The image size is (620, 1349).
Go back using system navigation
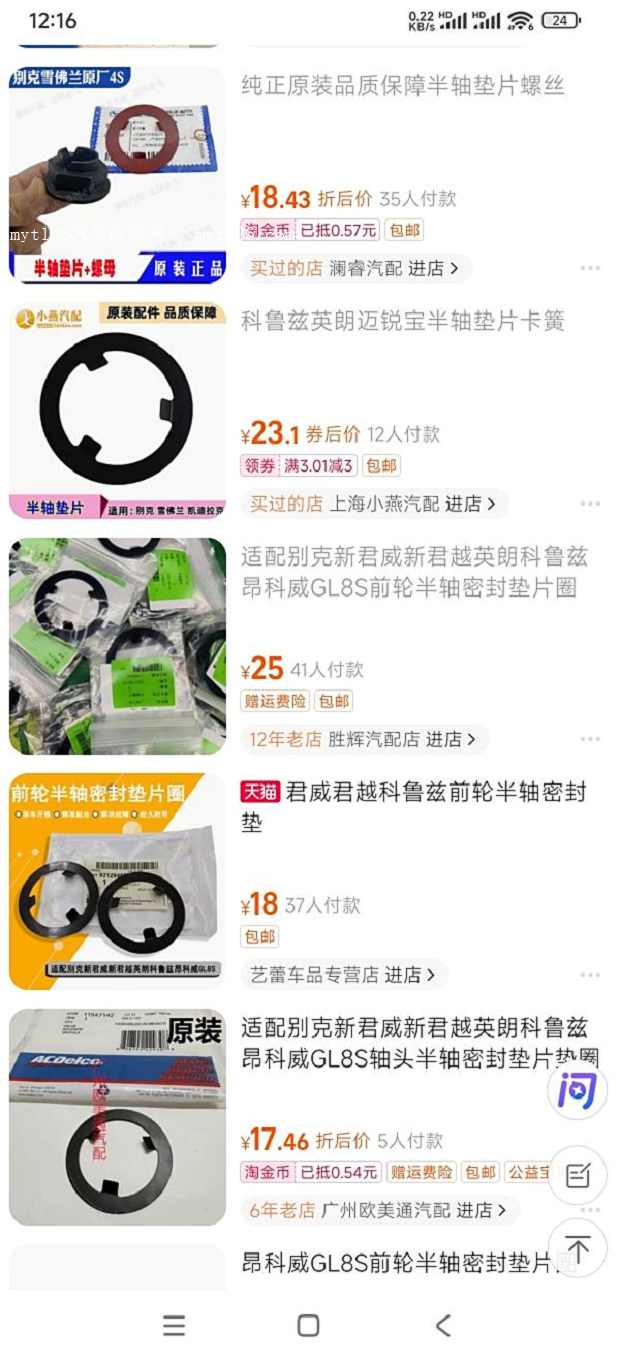pos(443,1325)
